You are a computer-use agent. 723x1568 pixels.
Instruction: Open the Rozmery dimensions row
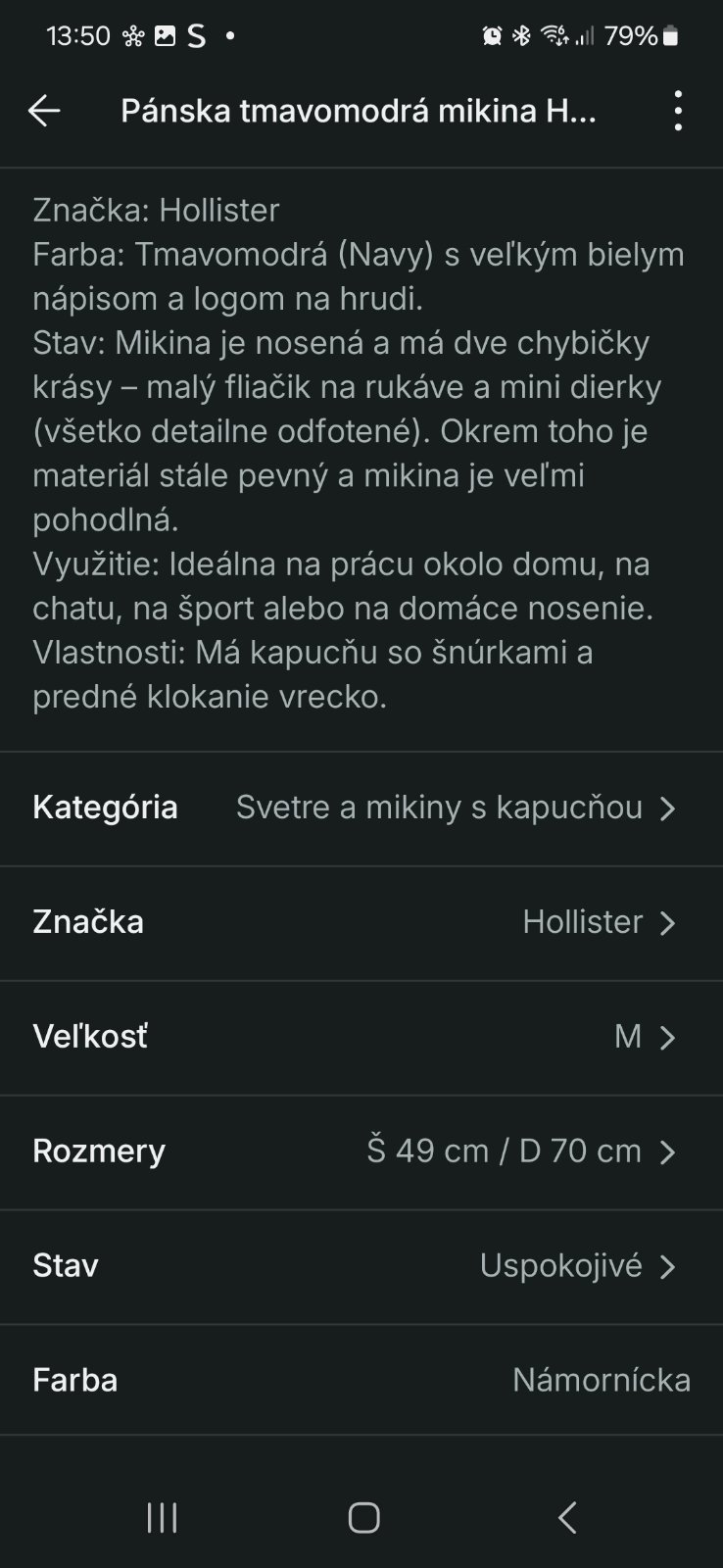361,1151
